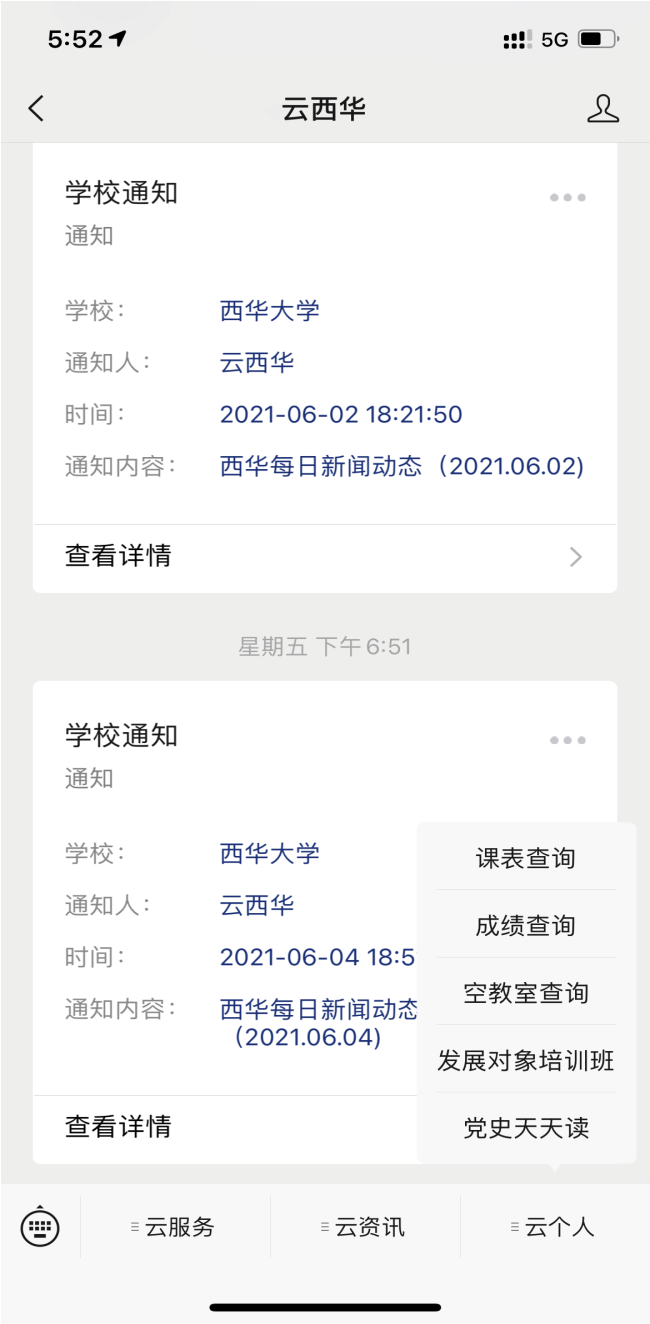Image resolution: width=650 pixels, height=1324 pixels.
Task: Open the 云西华 account profile icon
Action: pos(602,108)
